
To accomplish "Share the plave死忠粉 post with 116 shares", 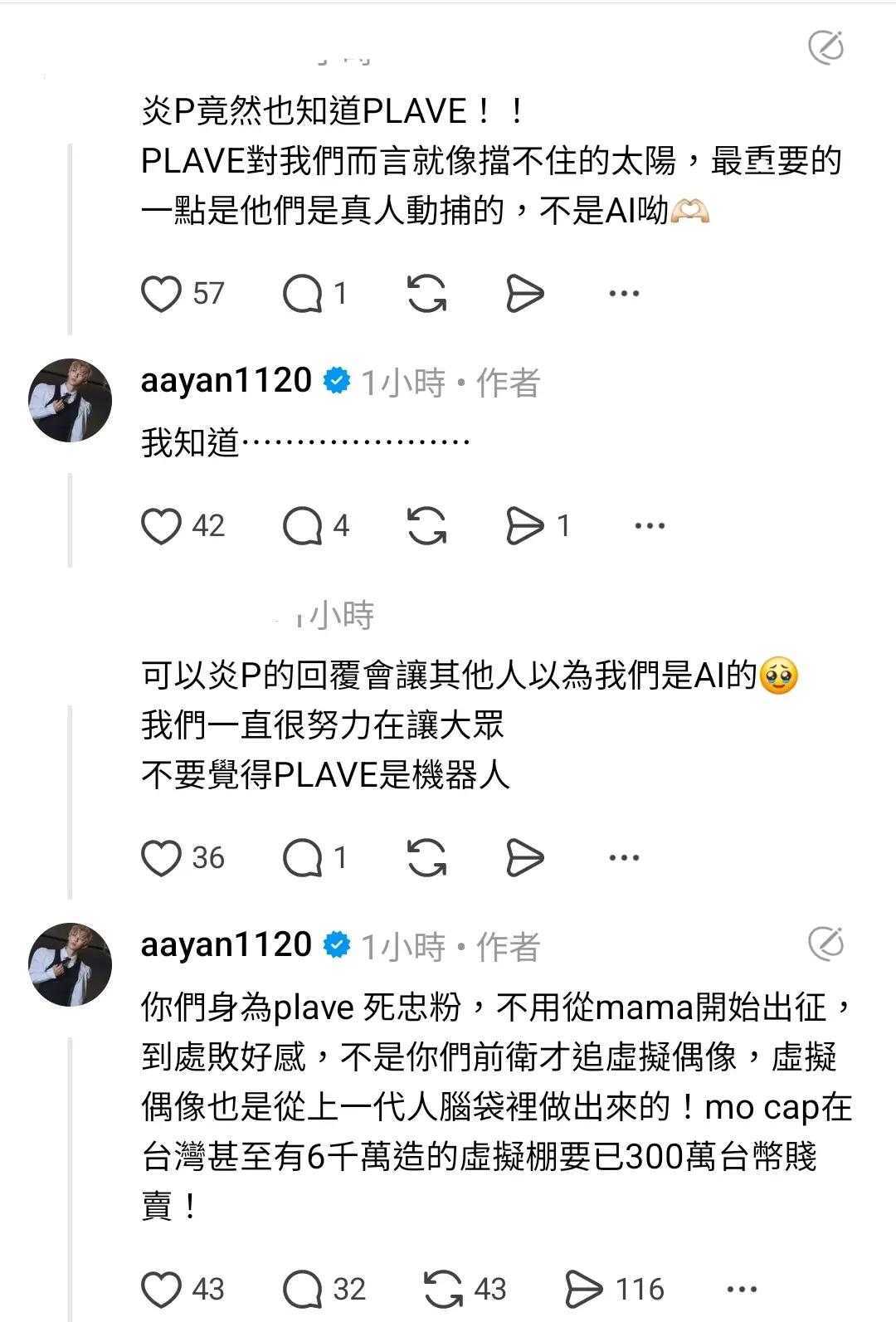I will pyautogui.click(x=584, y=1290).
